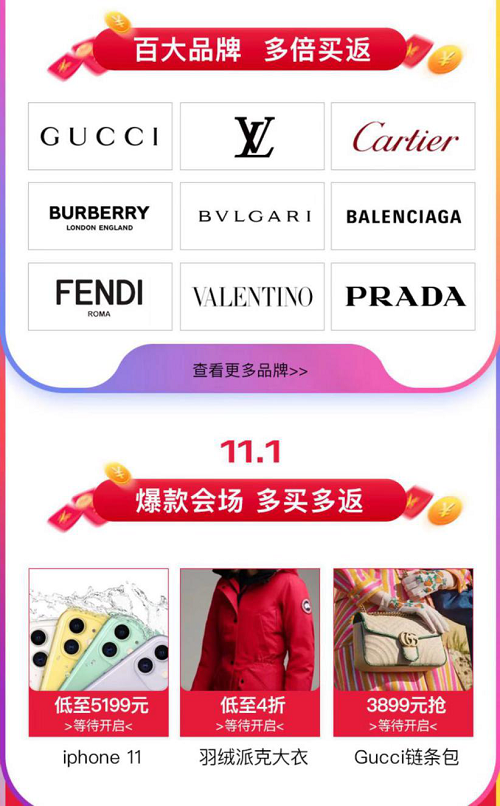Open the Valentino brand tile
Screen dimensions: 500x806
pos(252,297)
